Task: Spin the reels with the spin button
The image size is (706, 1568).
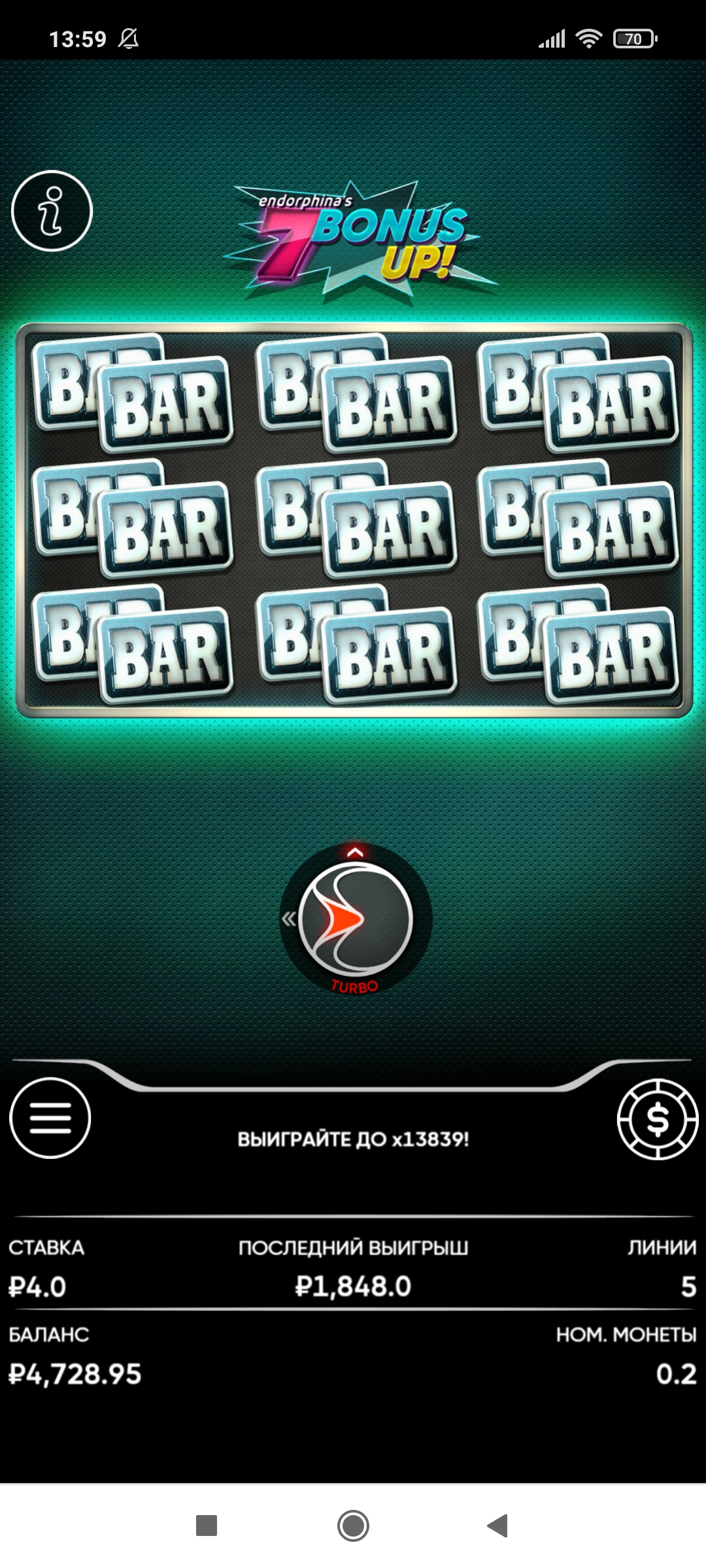Action: pos(356,919)
